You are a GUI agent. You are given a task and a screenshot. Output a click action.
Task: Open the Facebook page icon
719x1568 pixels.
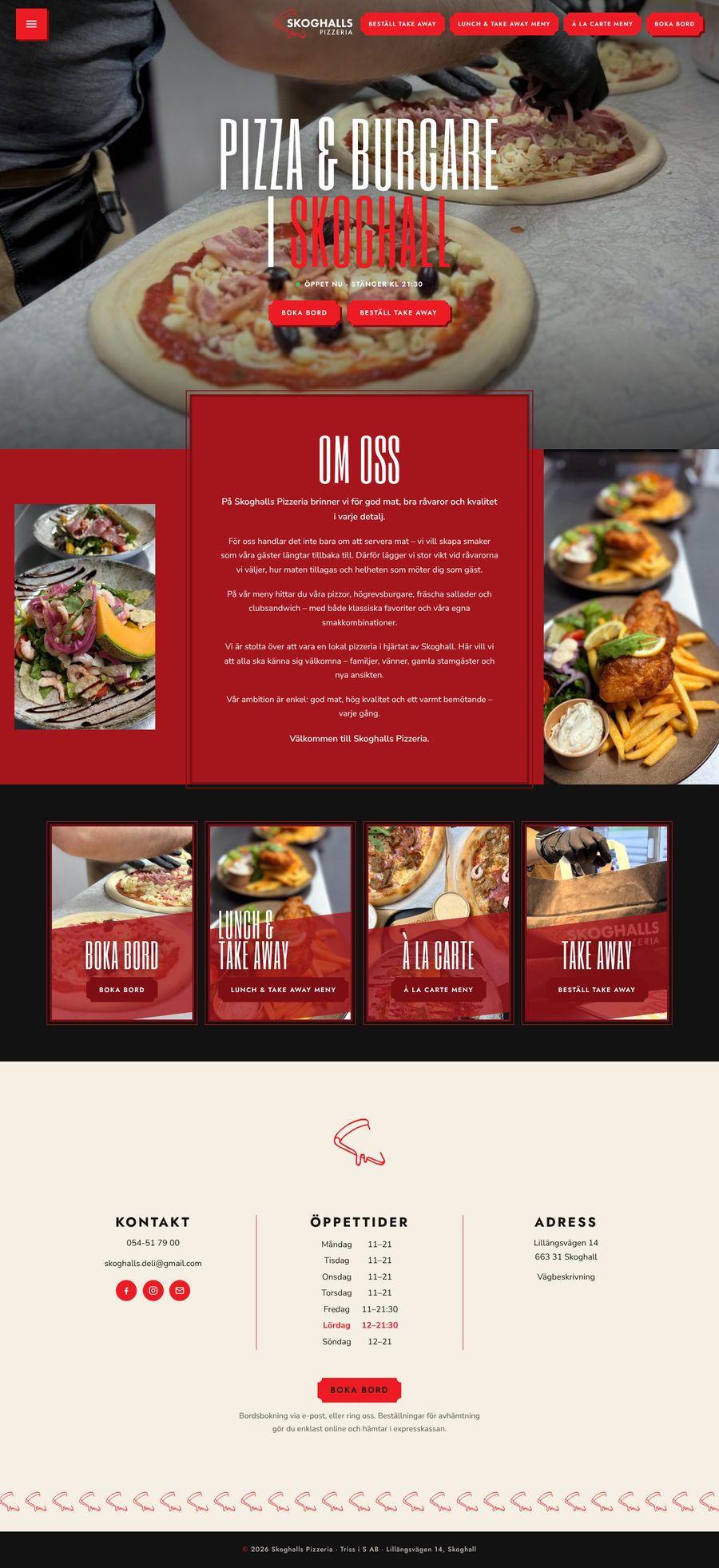[126, 1290]
